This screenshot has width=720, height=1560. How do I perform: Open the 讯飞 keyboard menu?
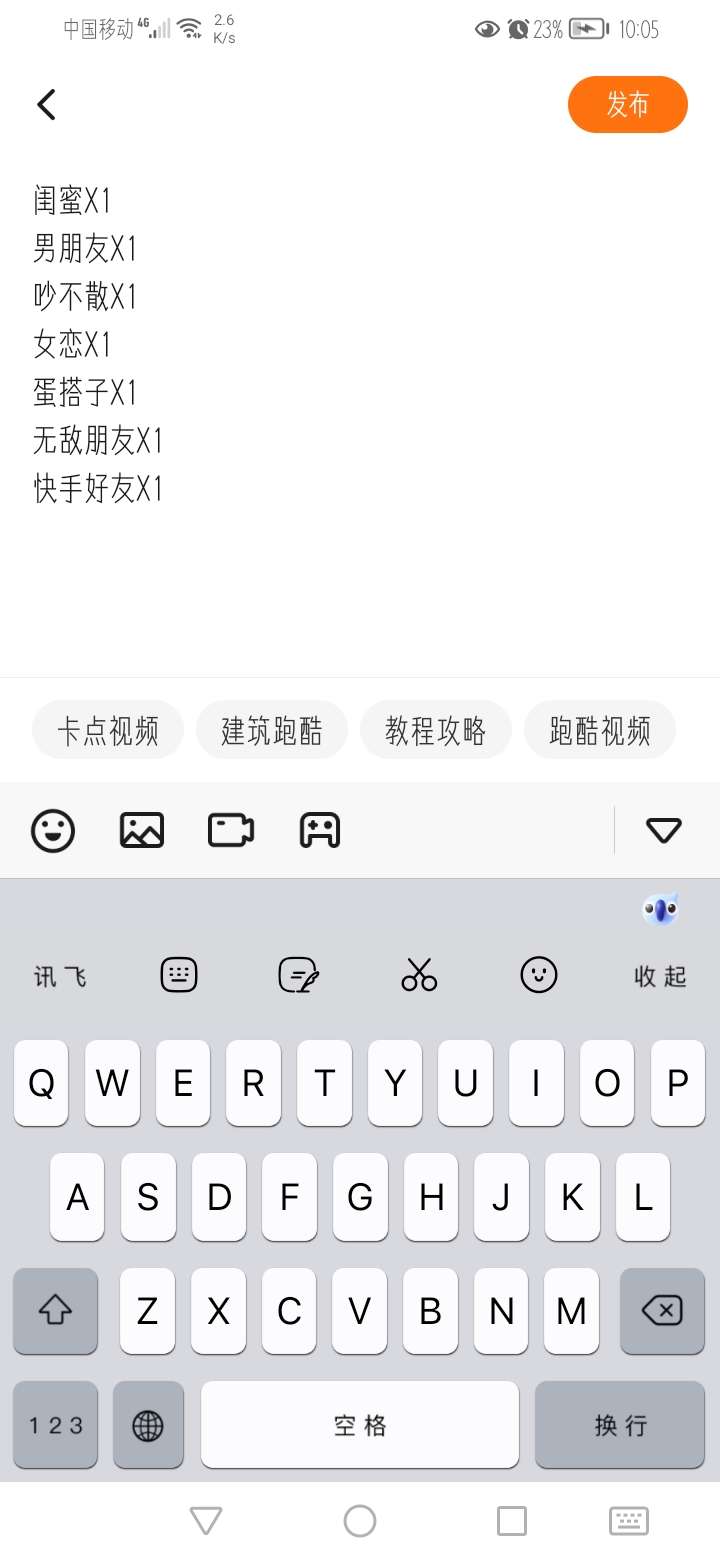tap(60, 976)
